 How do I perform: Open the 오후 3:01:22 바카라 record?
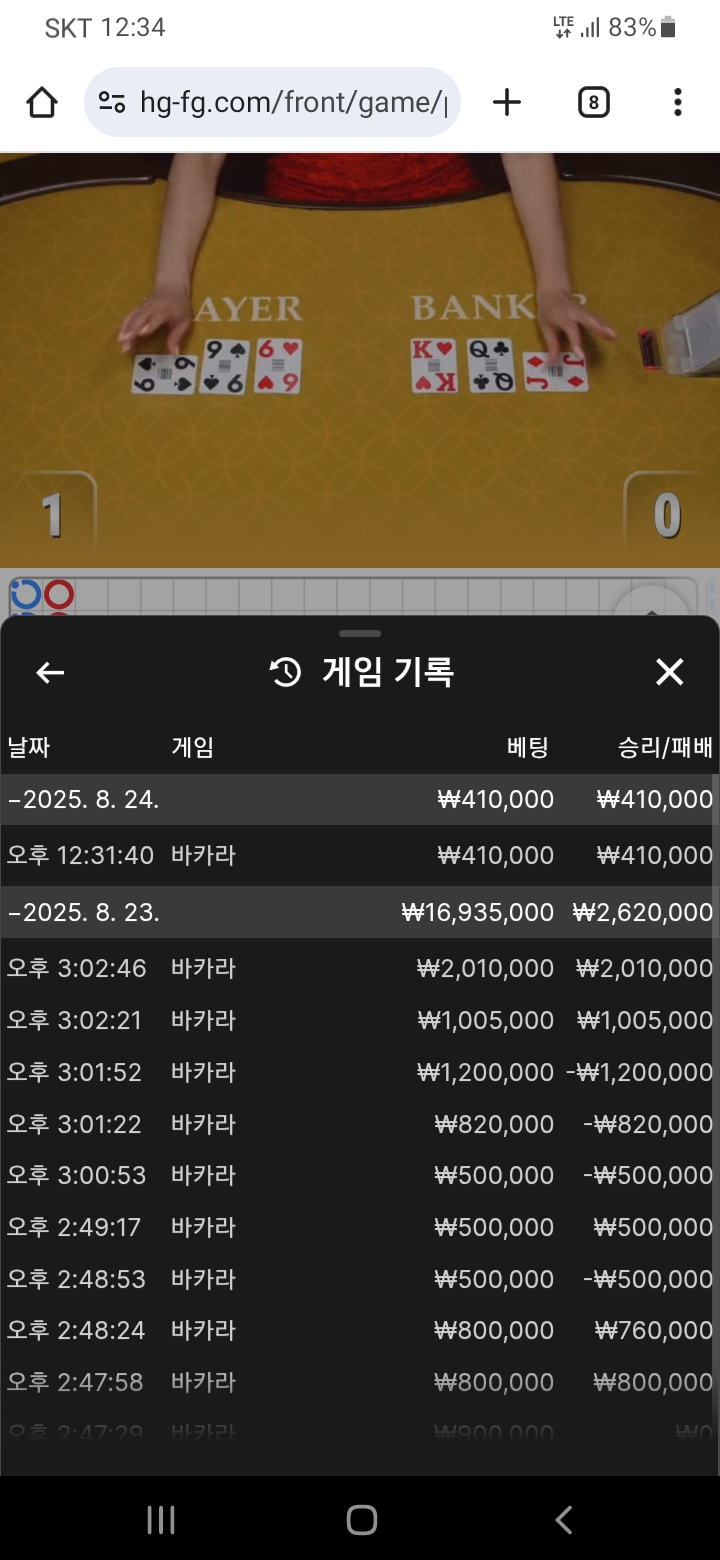coord(360,1124)
